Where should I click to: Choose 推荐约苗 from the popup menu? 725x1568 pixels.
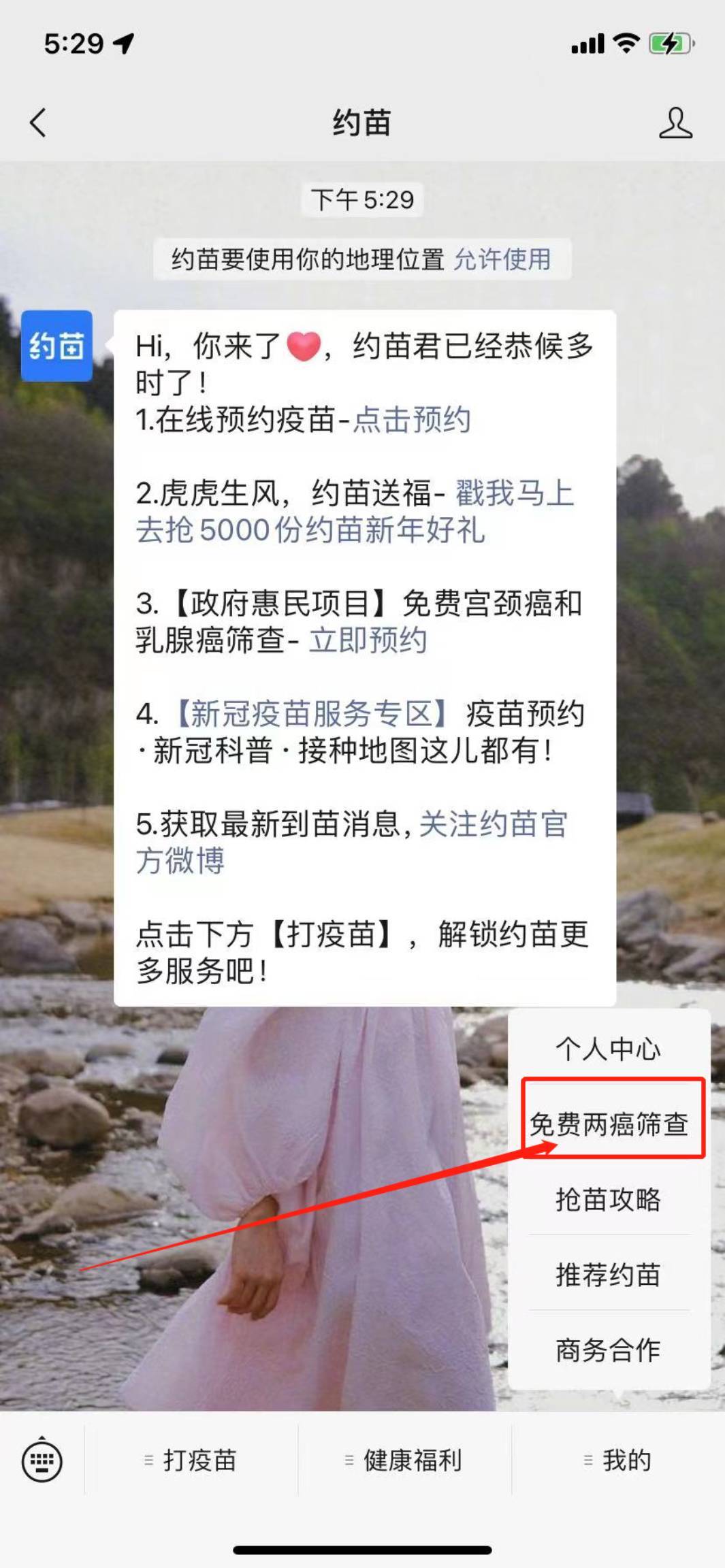pos(609,1275)
